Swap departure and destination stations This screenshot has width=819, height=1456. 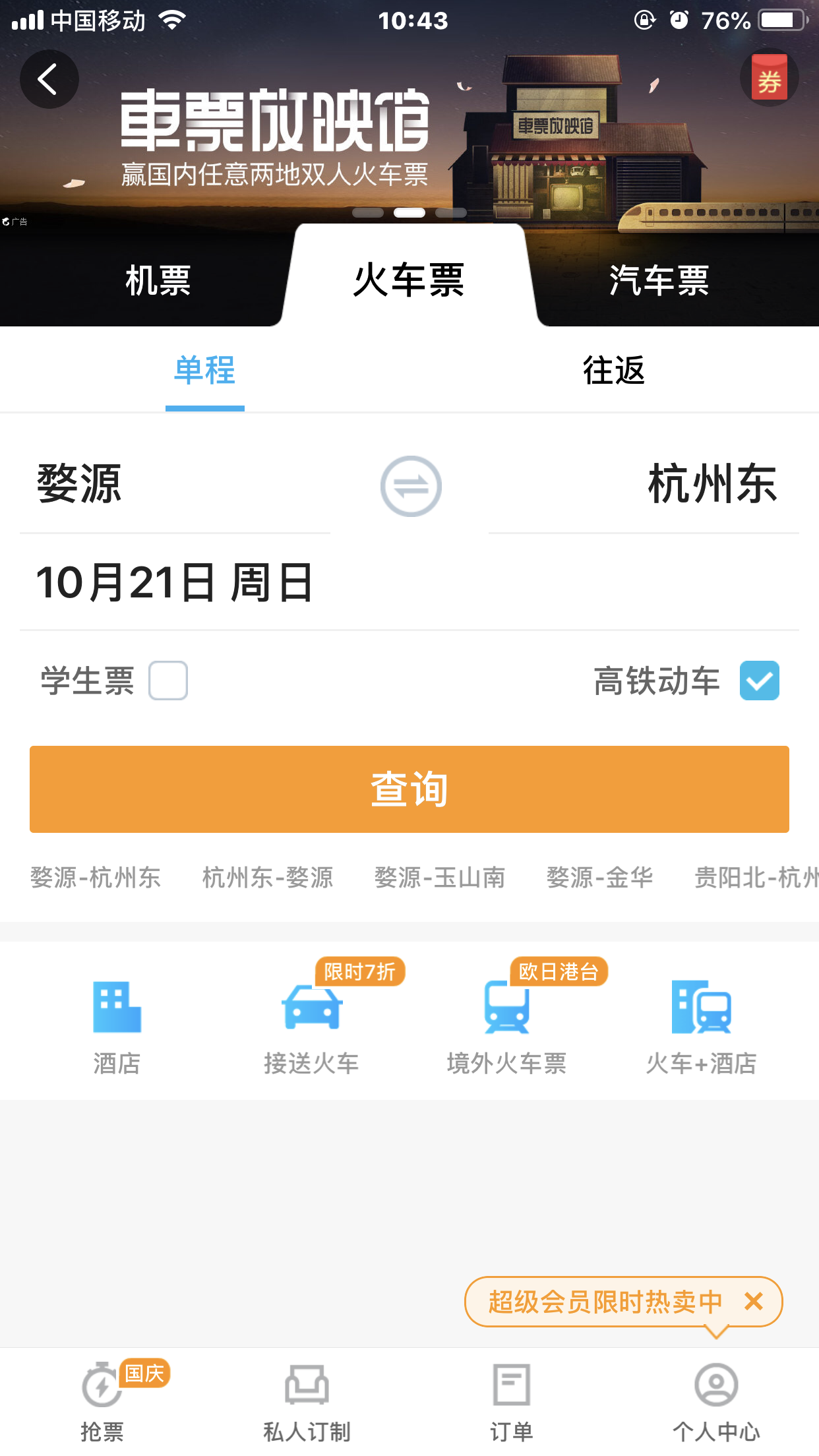(411, 486)
